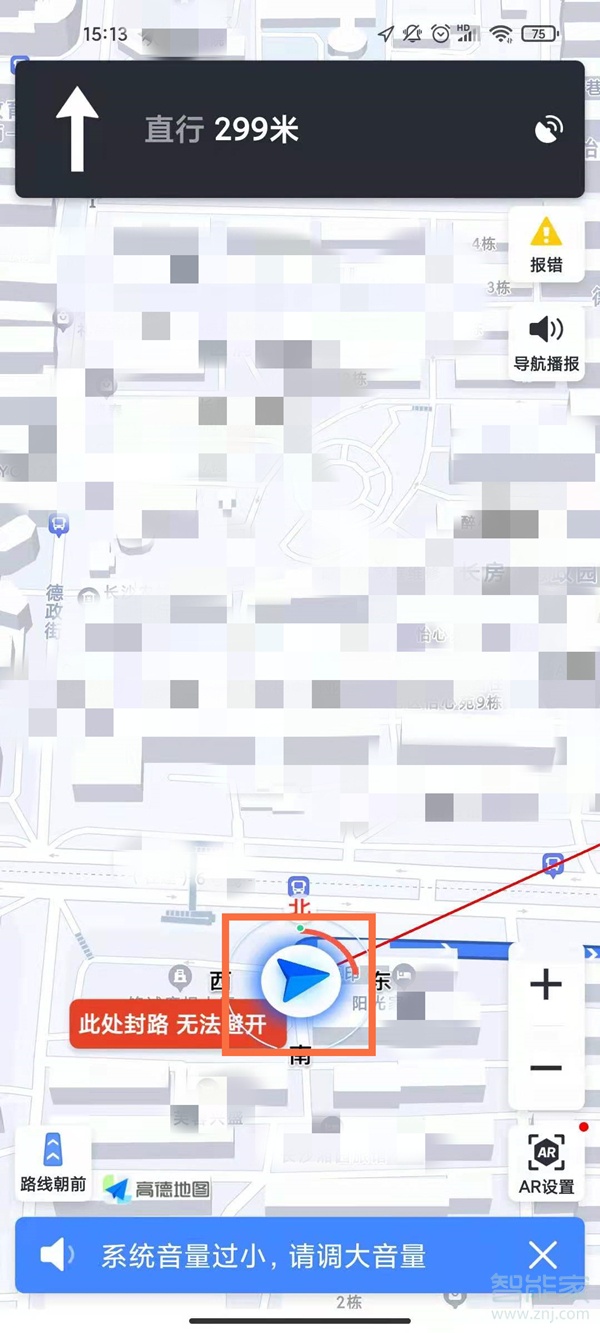600x1333 pixels.
Task: Open 导航播报 voice broadcast settings
Action: pyautogui.click(x=546, y=342)
